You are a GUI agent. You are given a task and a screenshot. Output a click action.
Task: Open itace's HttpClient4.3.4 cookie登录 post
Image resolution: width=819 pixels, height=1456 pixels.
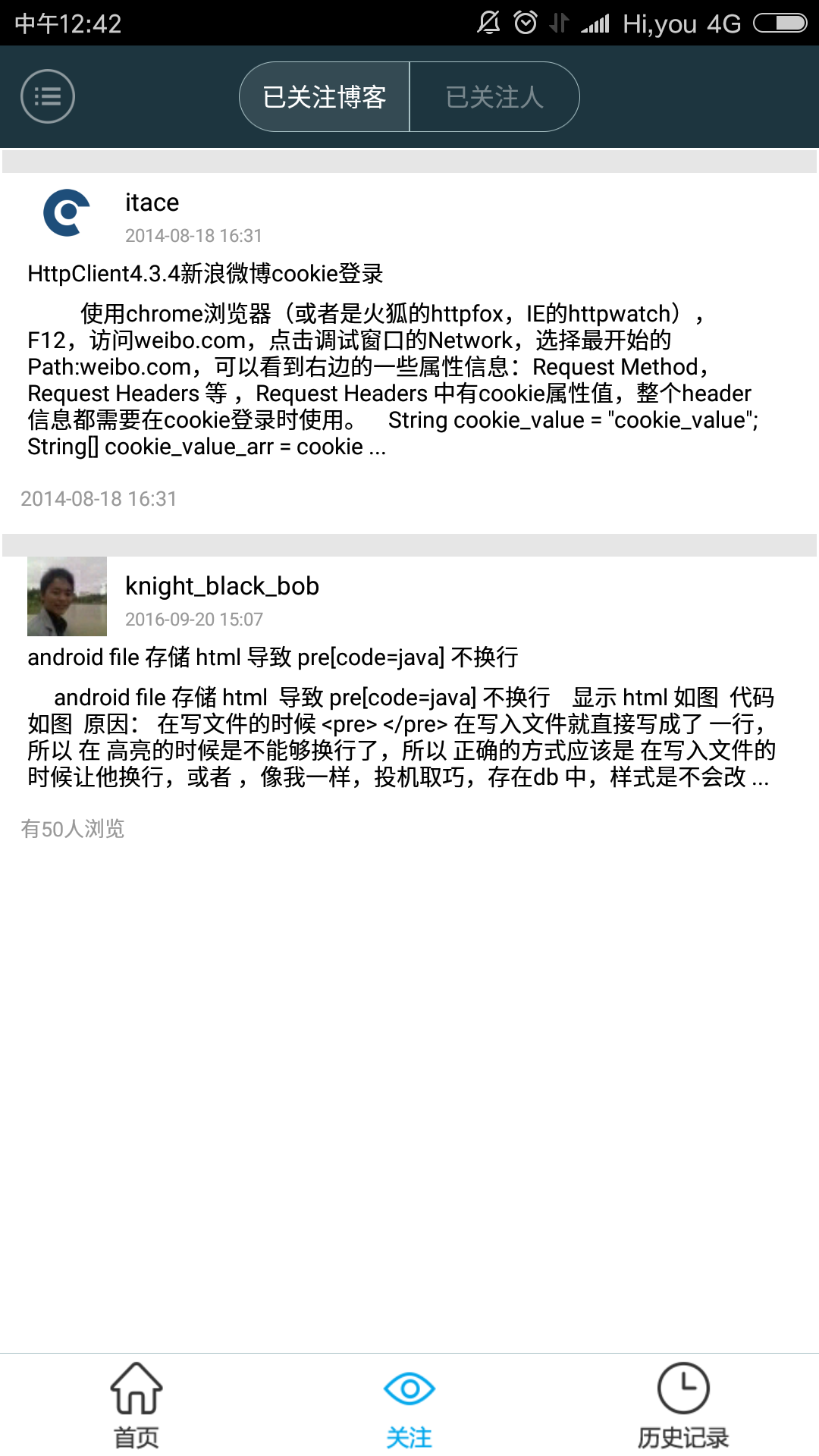tap(206, 274)
